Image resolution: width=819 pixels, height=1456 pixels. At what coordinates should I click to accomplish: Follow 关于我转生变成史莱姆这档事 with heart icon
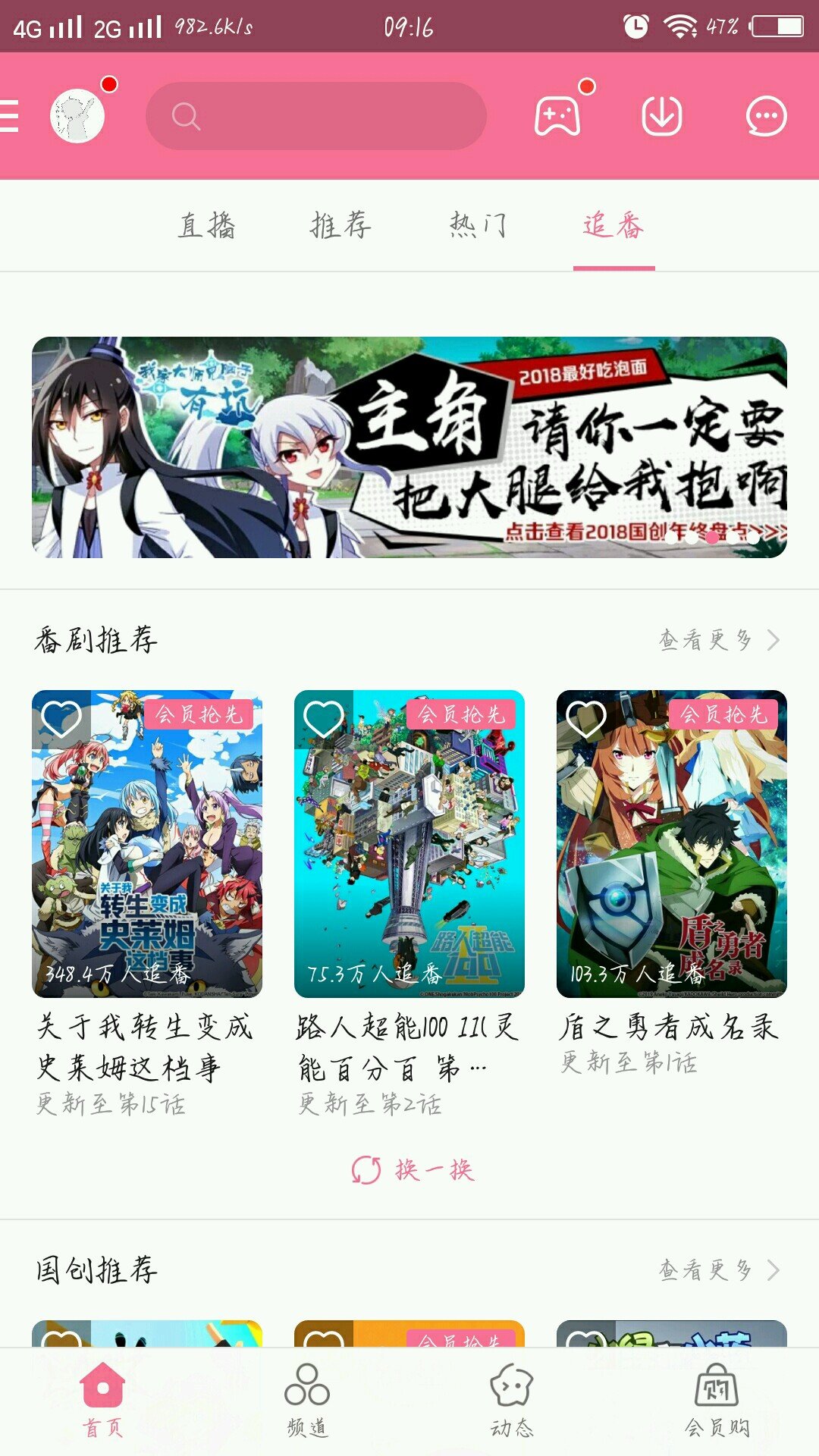(61, 718)
